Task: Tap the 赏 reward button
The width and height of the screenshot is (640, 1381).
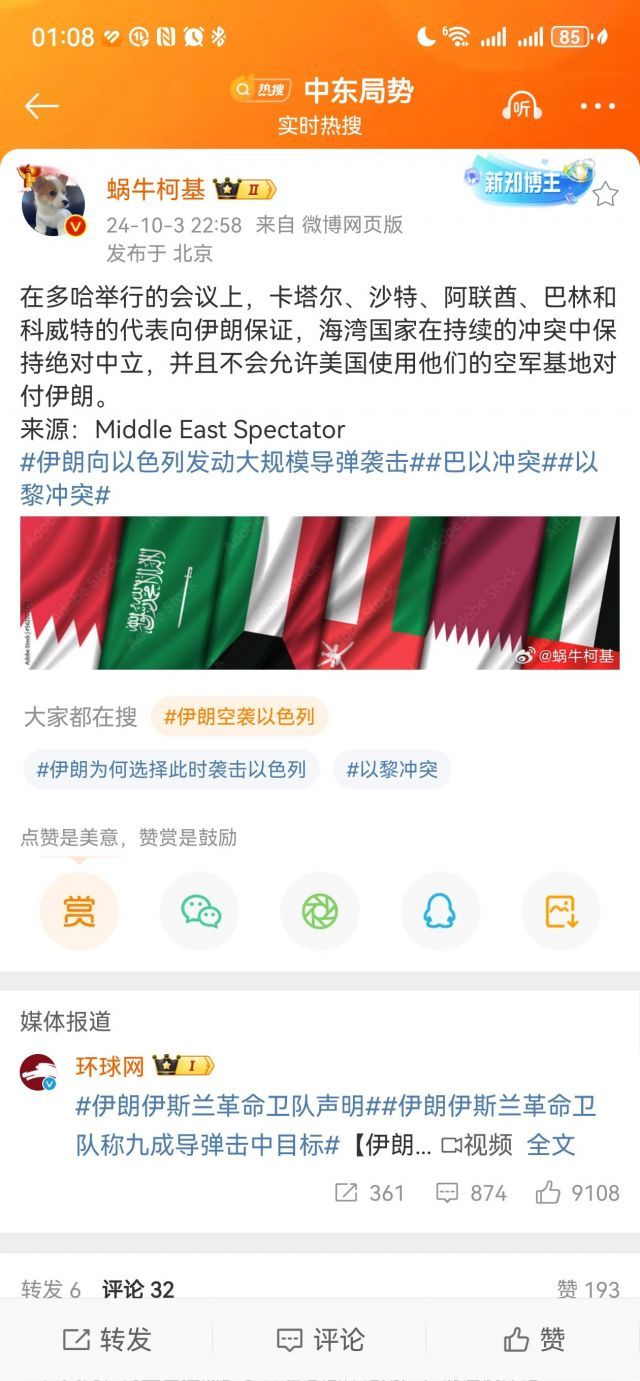Action: click(x=79, y=911)
